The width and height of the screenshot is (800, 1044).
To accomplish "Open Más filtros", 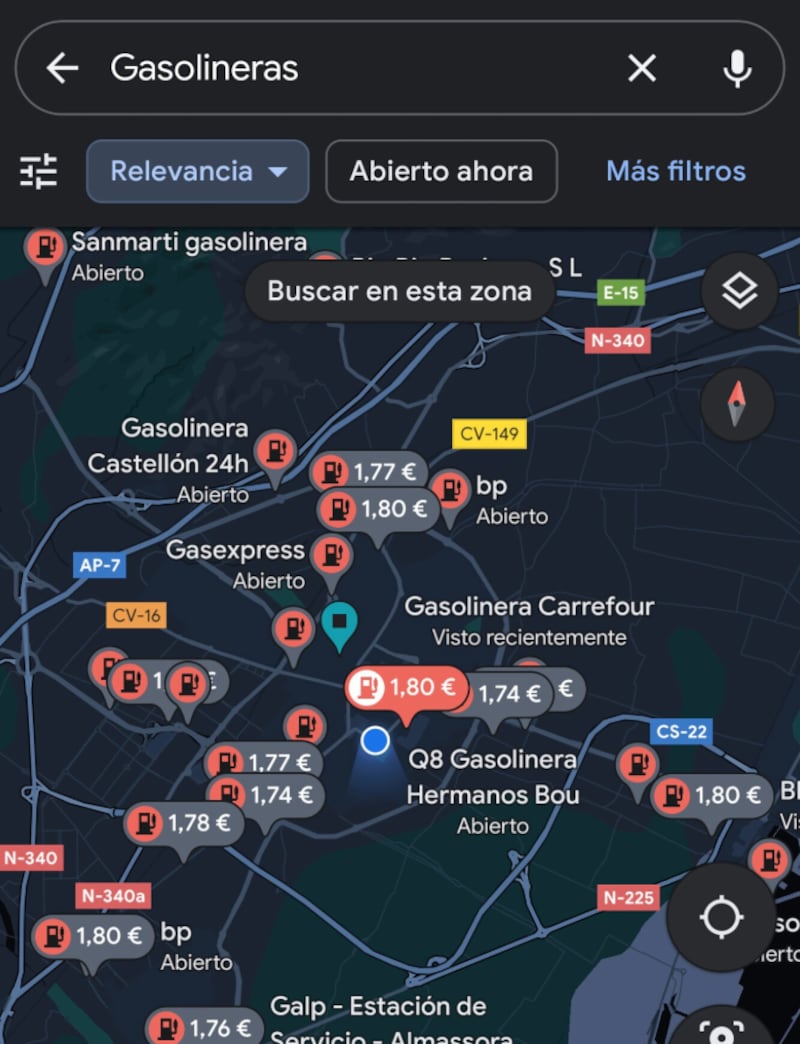I will (676, 171).
